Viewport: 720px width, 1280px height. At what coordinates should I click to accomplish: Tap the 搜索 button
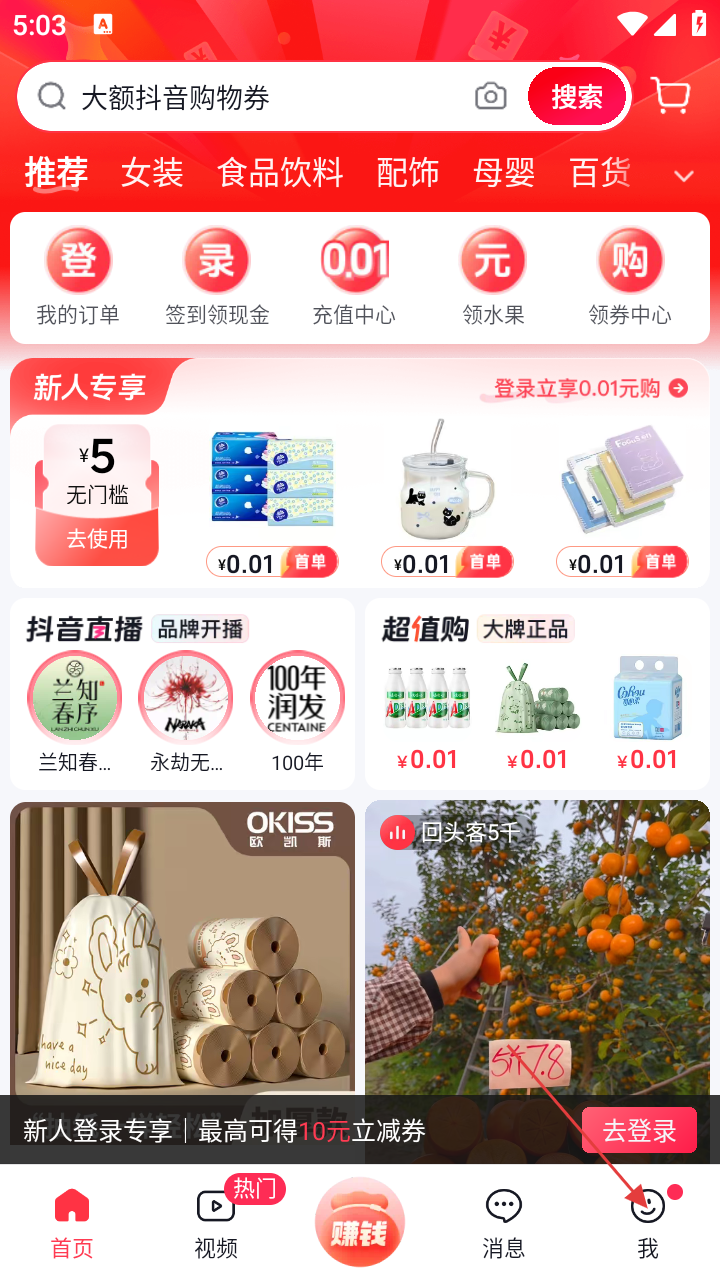coord(577,97)
